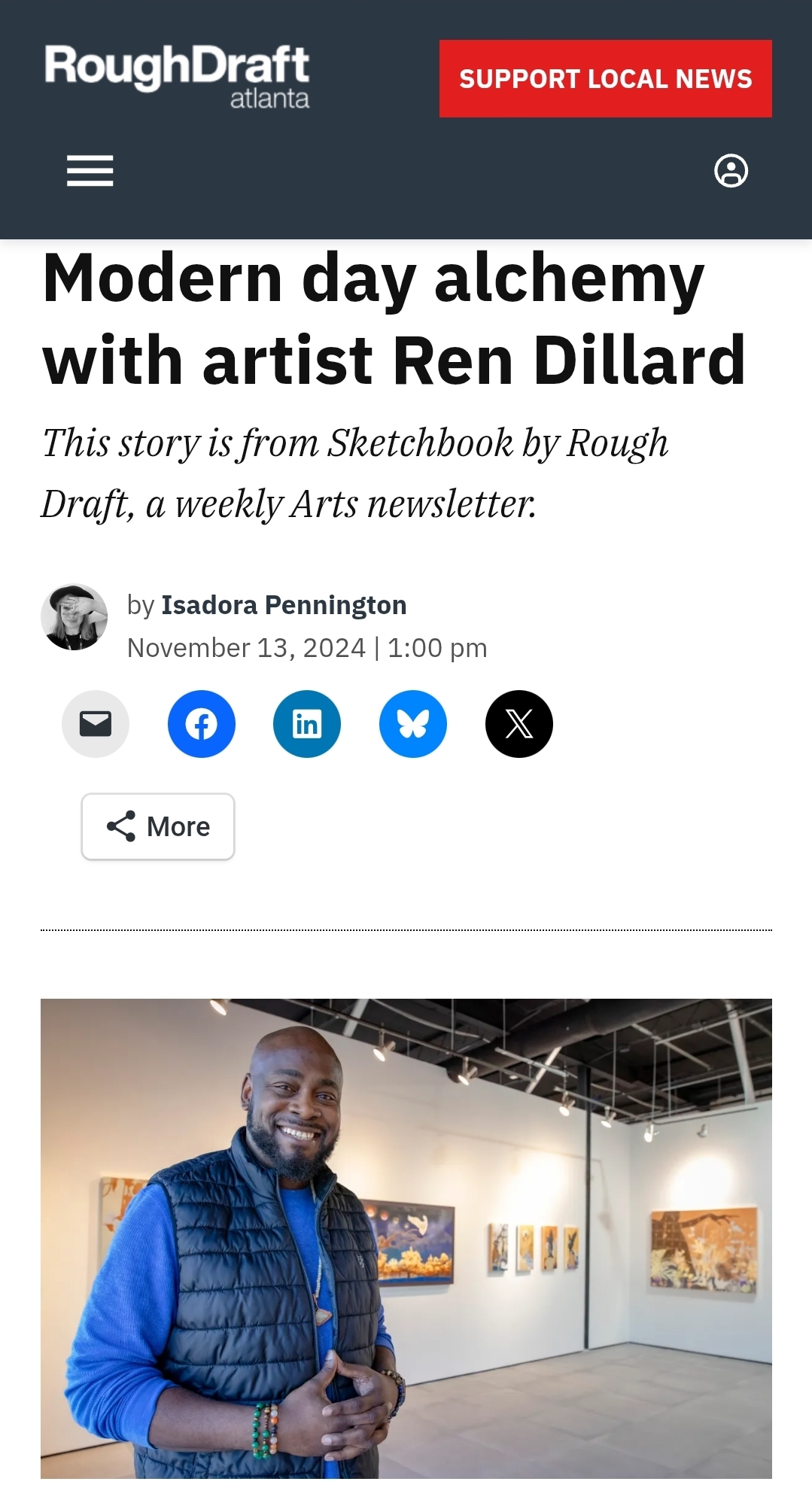Share the story on Facebook

202,724
